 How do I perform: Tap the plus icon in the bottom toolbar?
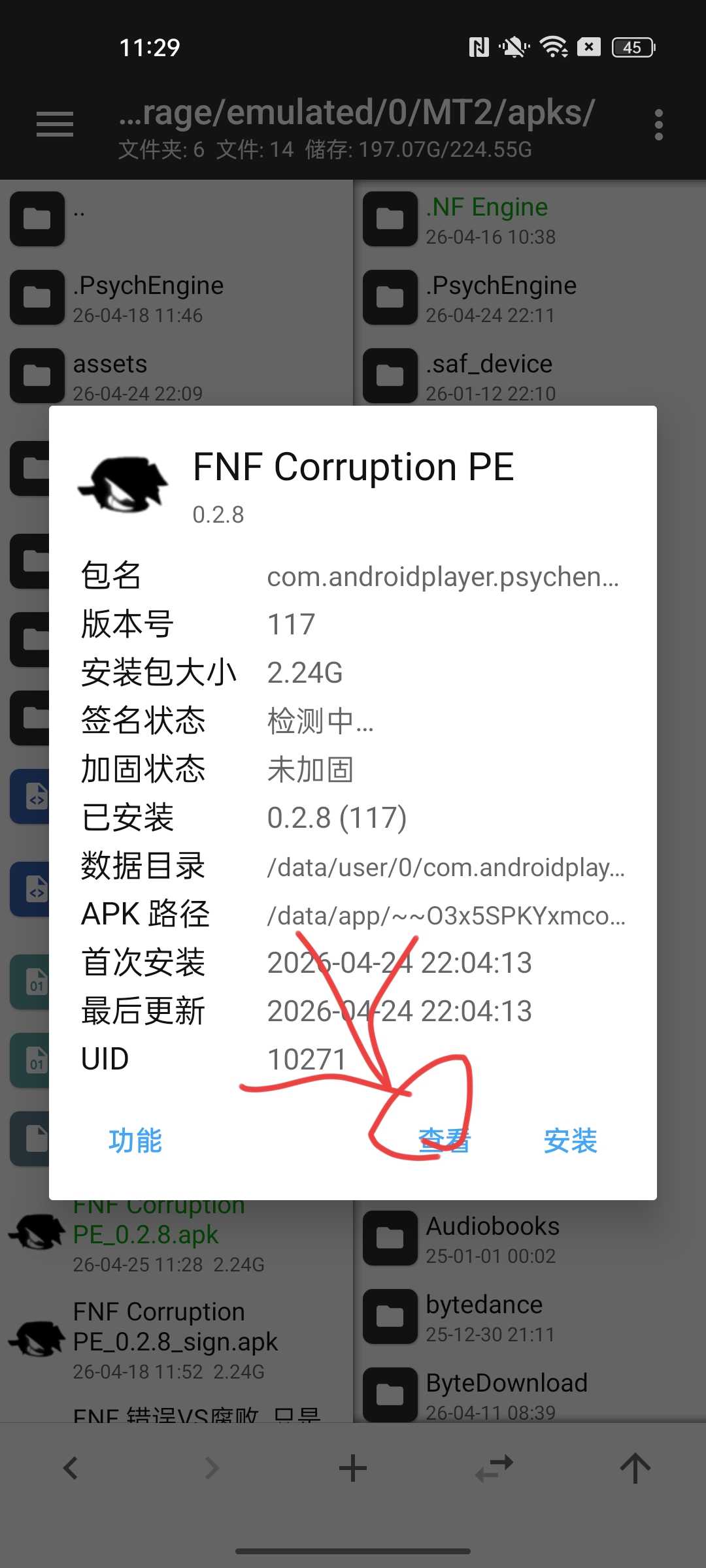click(353, 1468)
